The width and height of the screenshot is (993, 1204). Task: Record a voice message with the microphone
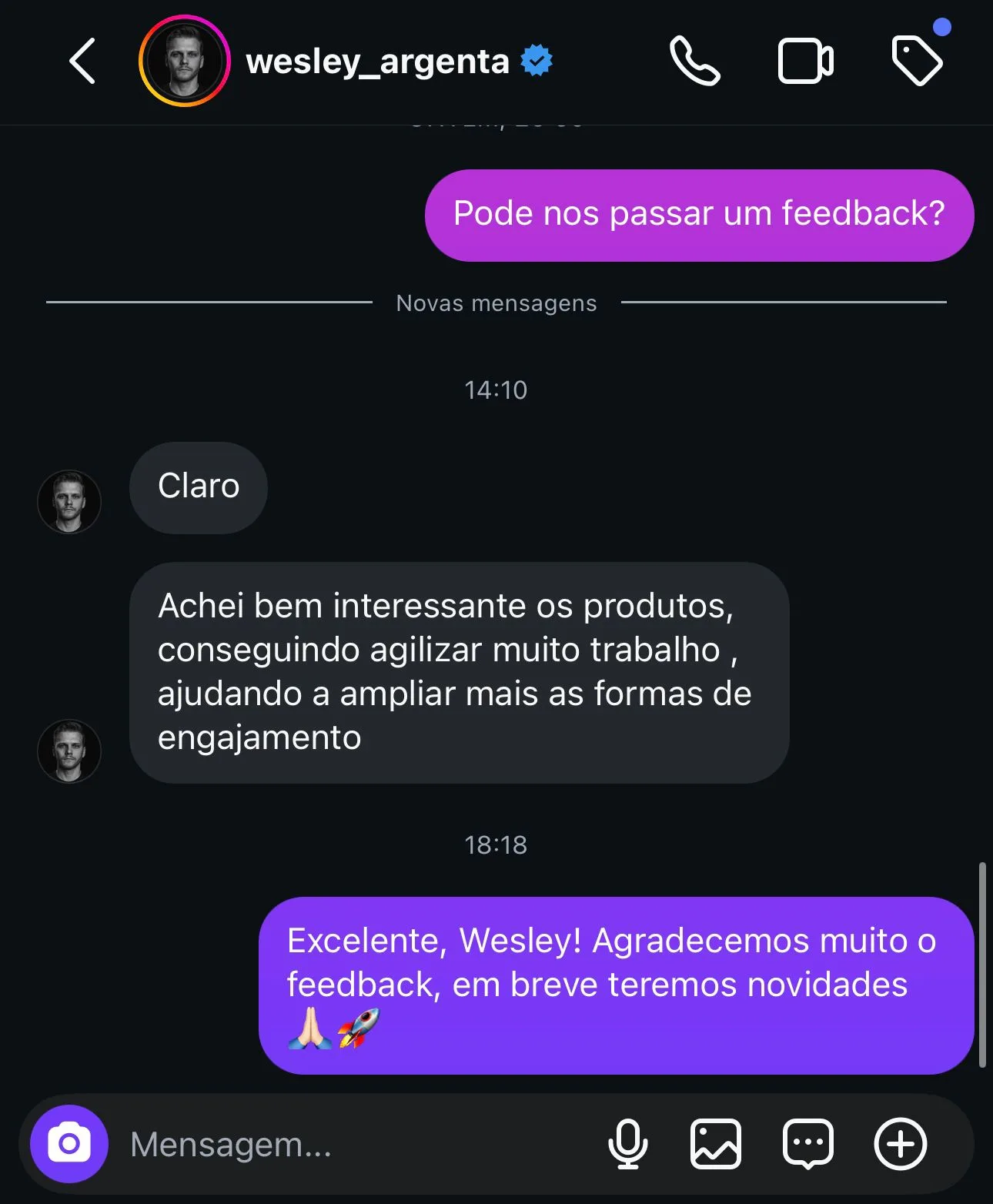[x=629, y=1145]
